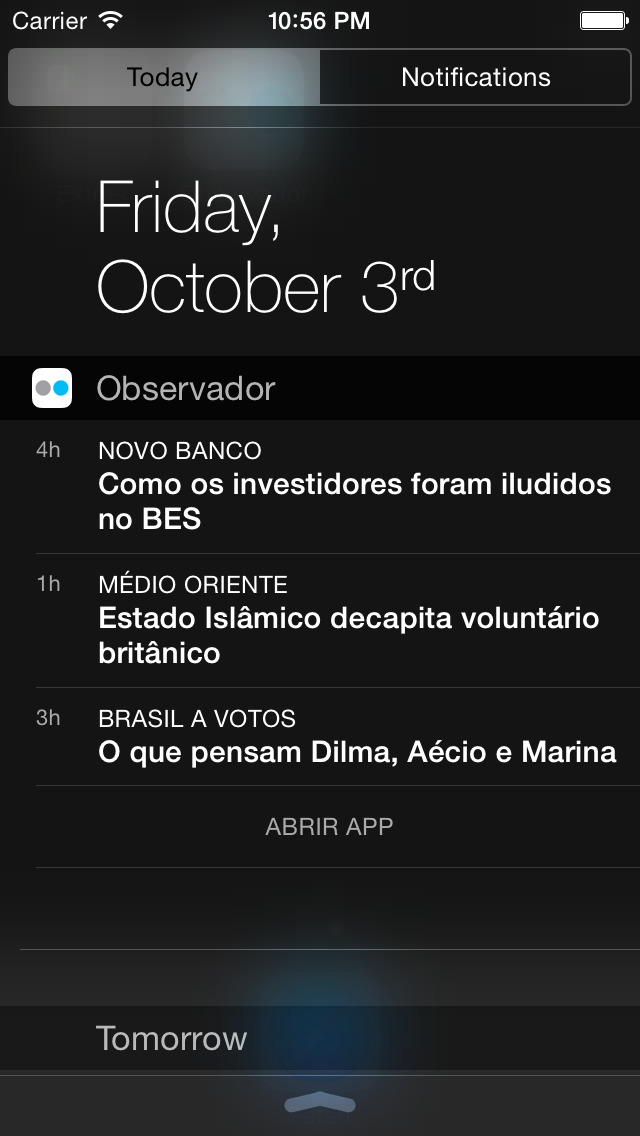Switch to the Notifications tab
Viewport: 640px width, 1136px height.
point(475,77)
